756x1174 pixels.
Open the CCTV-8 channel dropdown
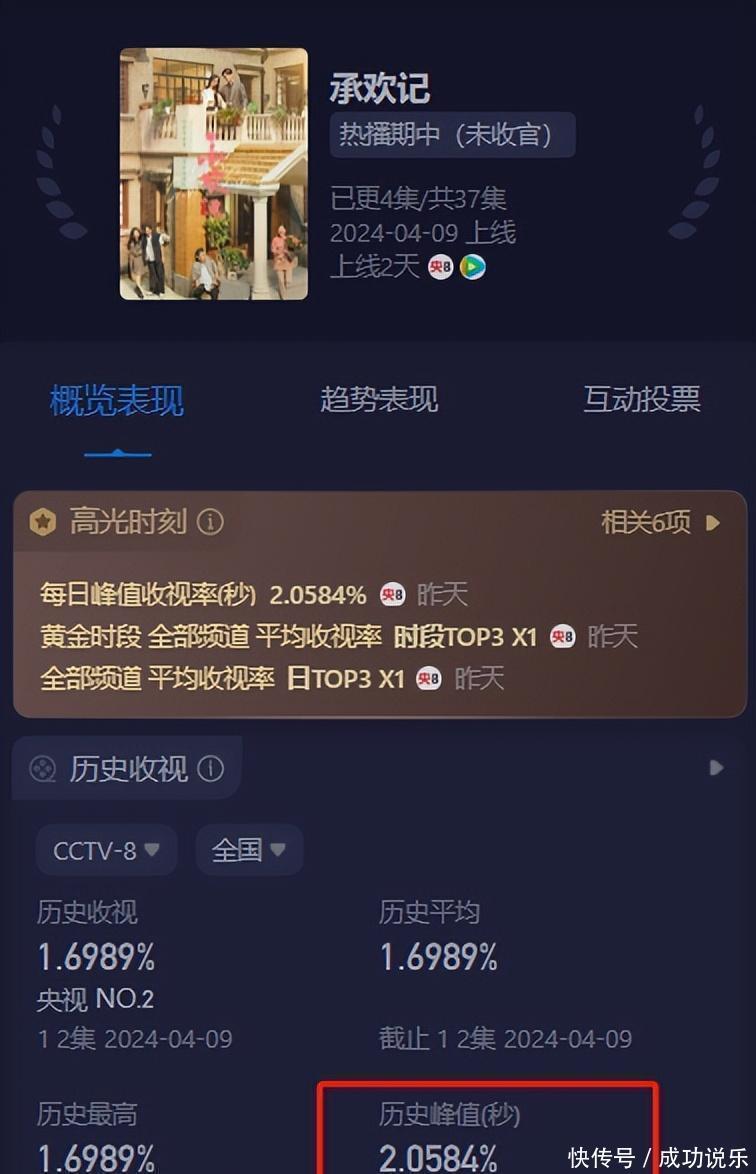point(106,850)
